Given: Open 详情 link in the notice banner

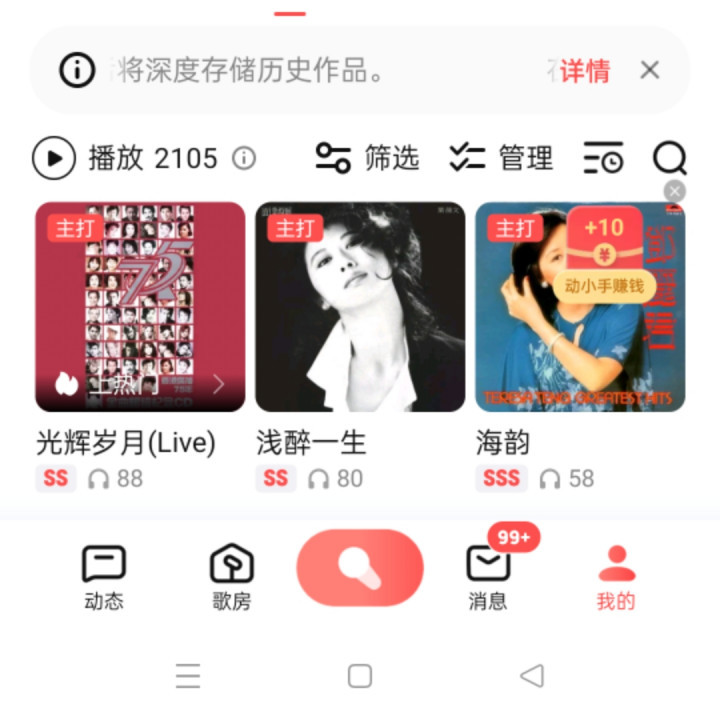Looking at the screenshot, I should (x=585, y=71).
